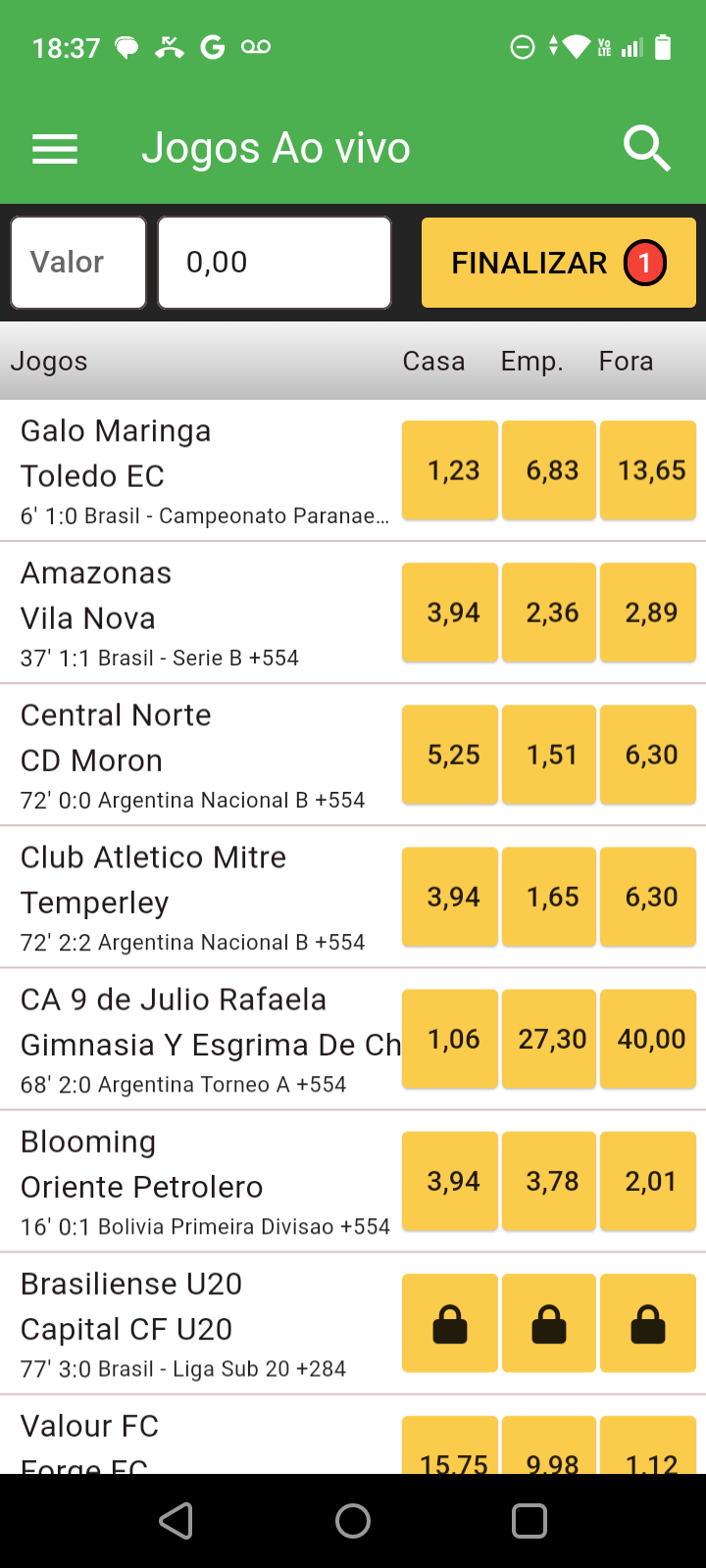This screenshot has height=1568, width=706.
Task: Tap the bet amount field showing 0,00
Action: coord(275,263)
